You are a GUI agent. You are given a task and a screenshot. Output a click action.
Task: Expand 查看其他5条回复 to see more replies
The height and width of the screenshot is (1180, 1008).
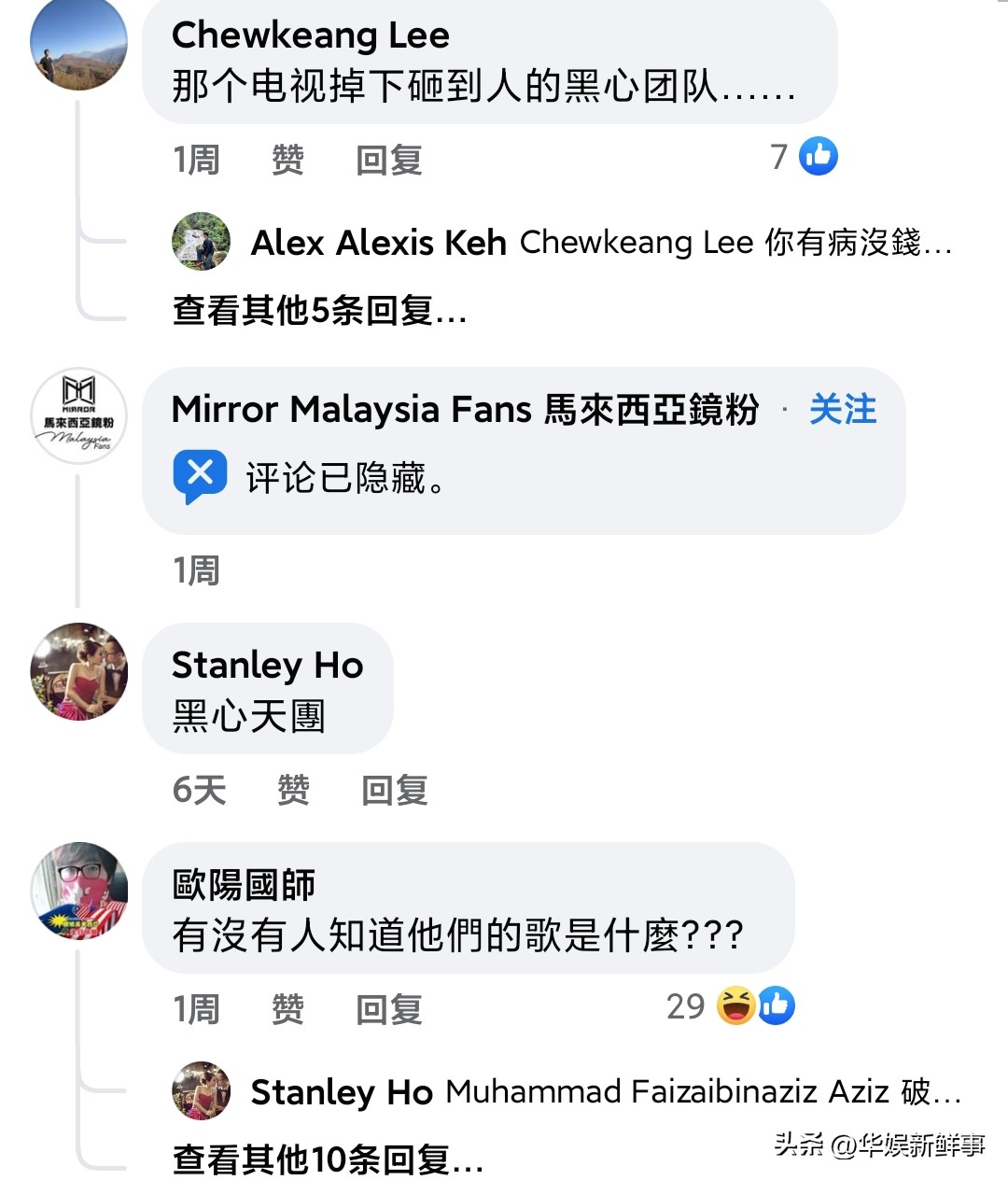318,315
